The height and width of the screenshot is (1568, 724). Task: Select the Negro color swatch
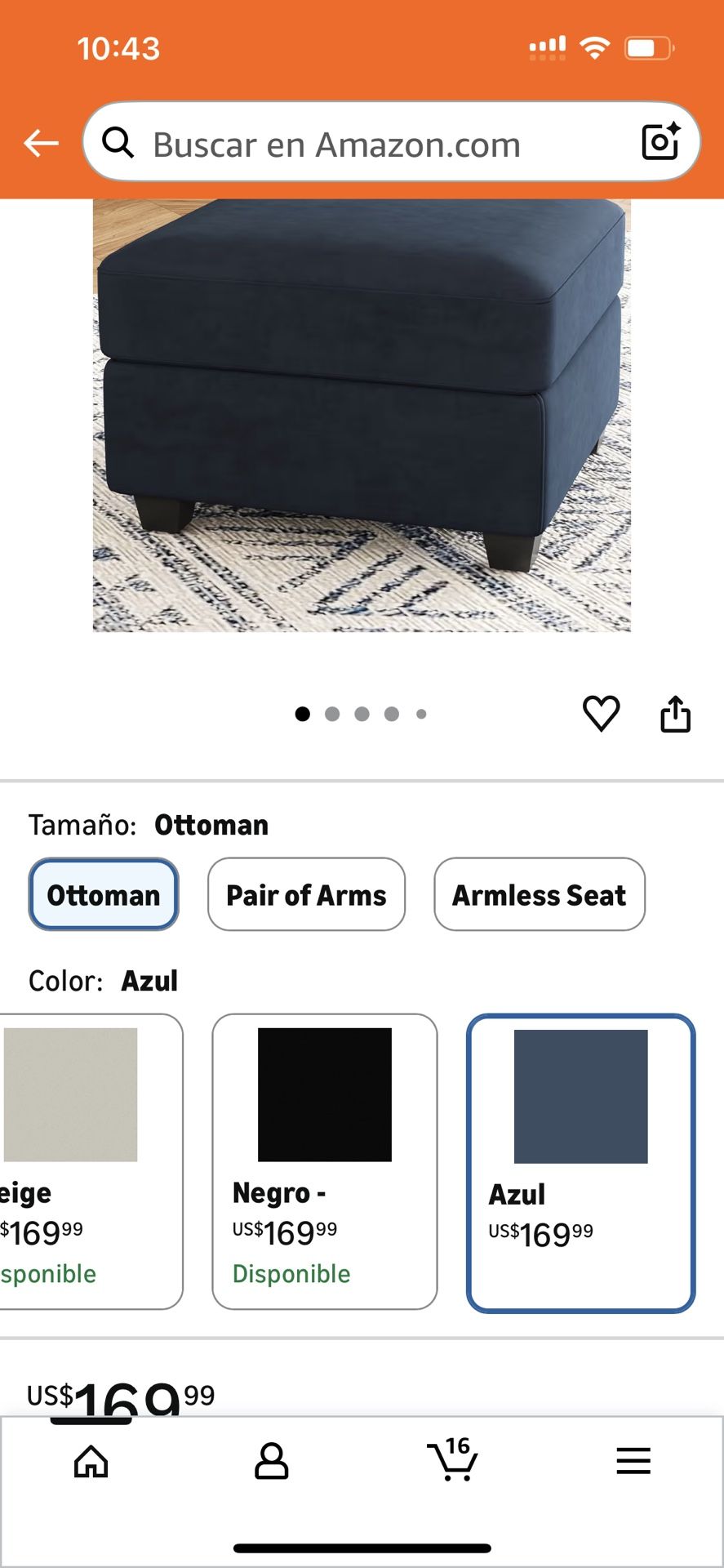(x=324, y=1160)
